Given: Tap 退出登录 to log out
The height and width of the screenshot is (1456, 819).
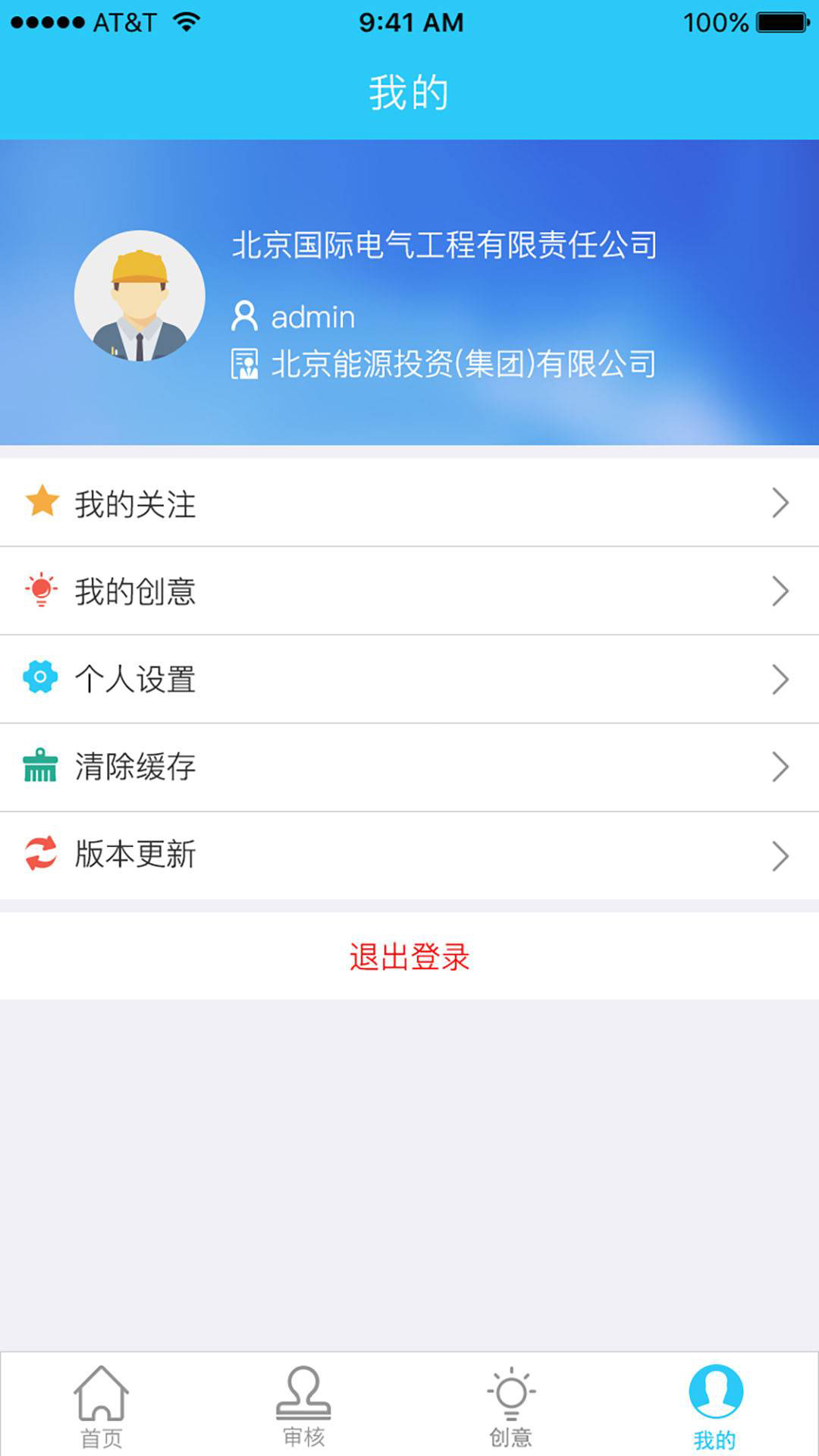Looking at the screenshot, I should click(x=409, y=957).
